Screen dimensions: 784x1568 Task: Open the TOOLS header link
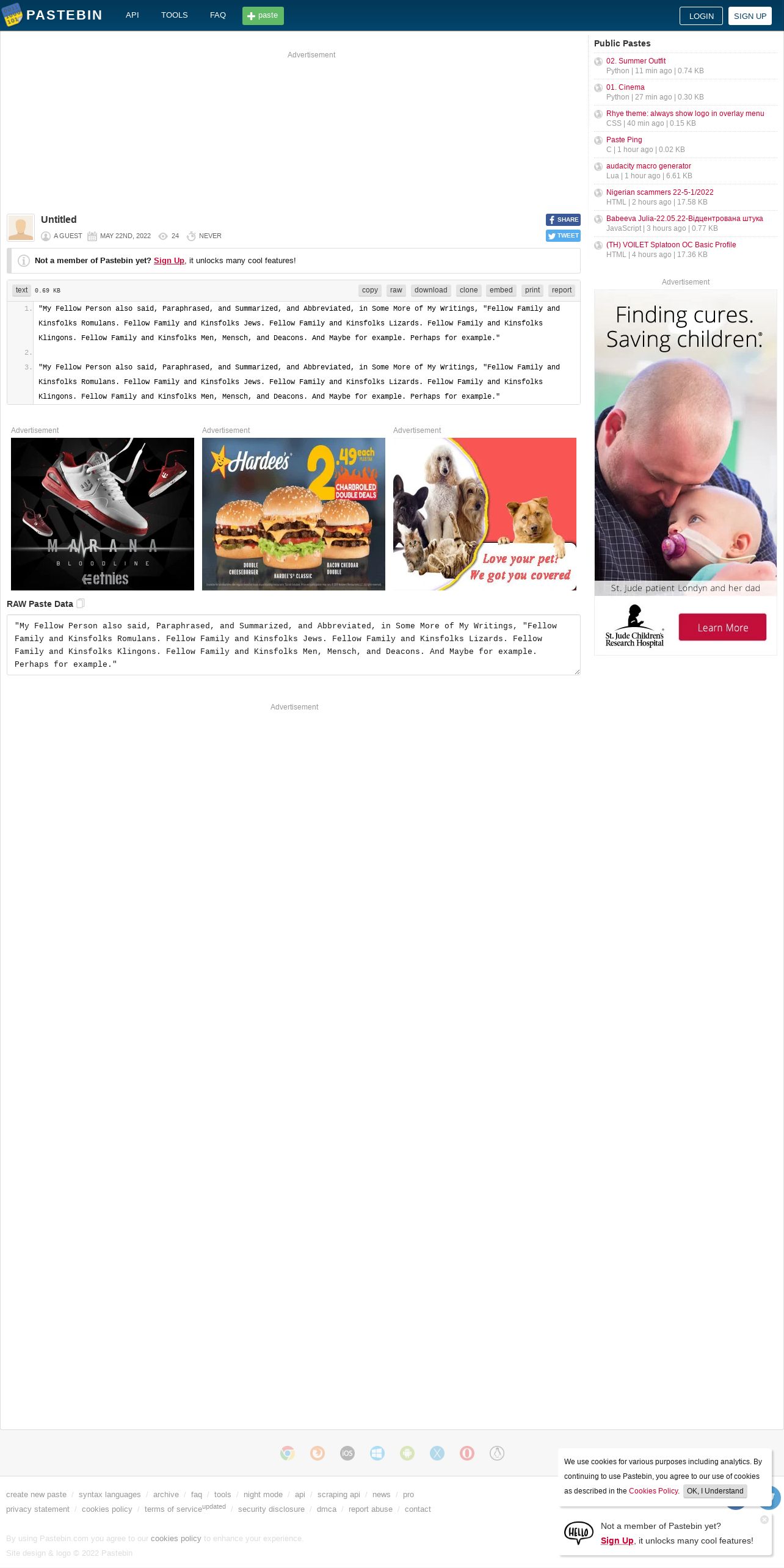[175, 15]
